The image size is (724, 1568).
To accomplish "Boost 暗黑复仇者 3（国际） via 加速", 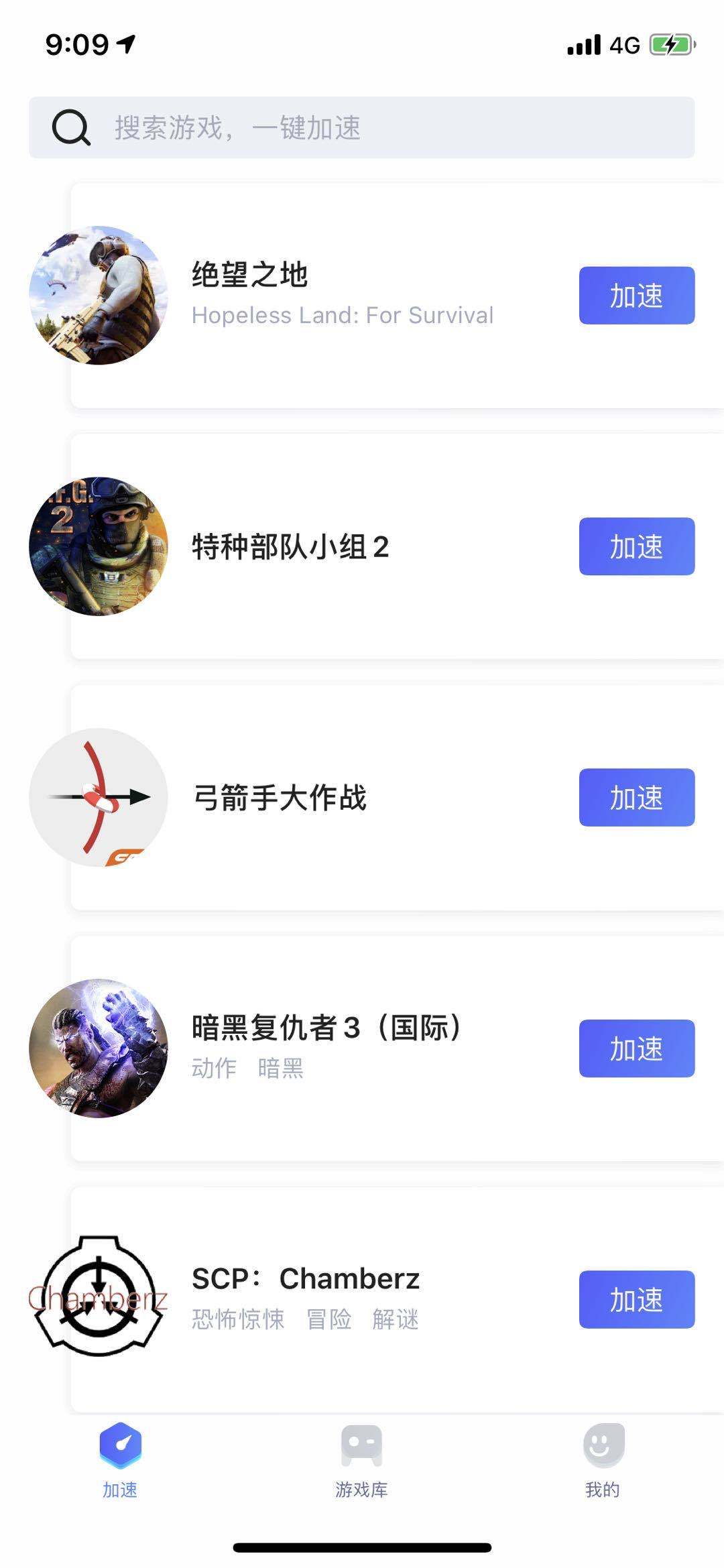I will pos(636,1048).
